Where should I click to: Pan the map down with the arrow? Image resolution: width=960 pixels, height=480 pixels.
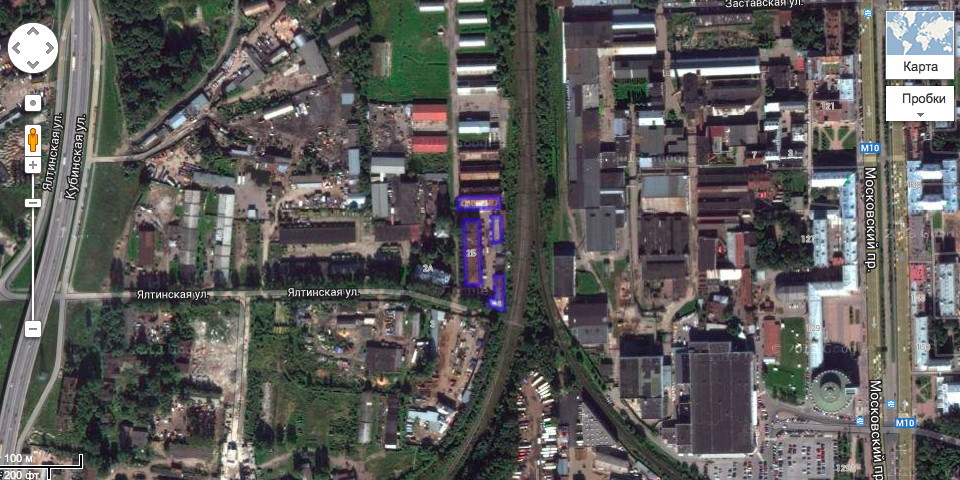coord(33,64)
